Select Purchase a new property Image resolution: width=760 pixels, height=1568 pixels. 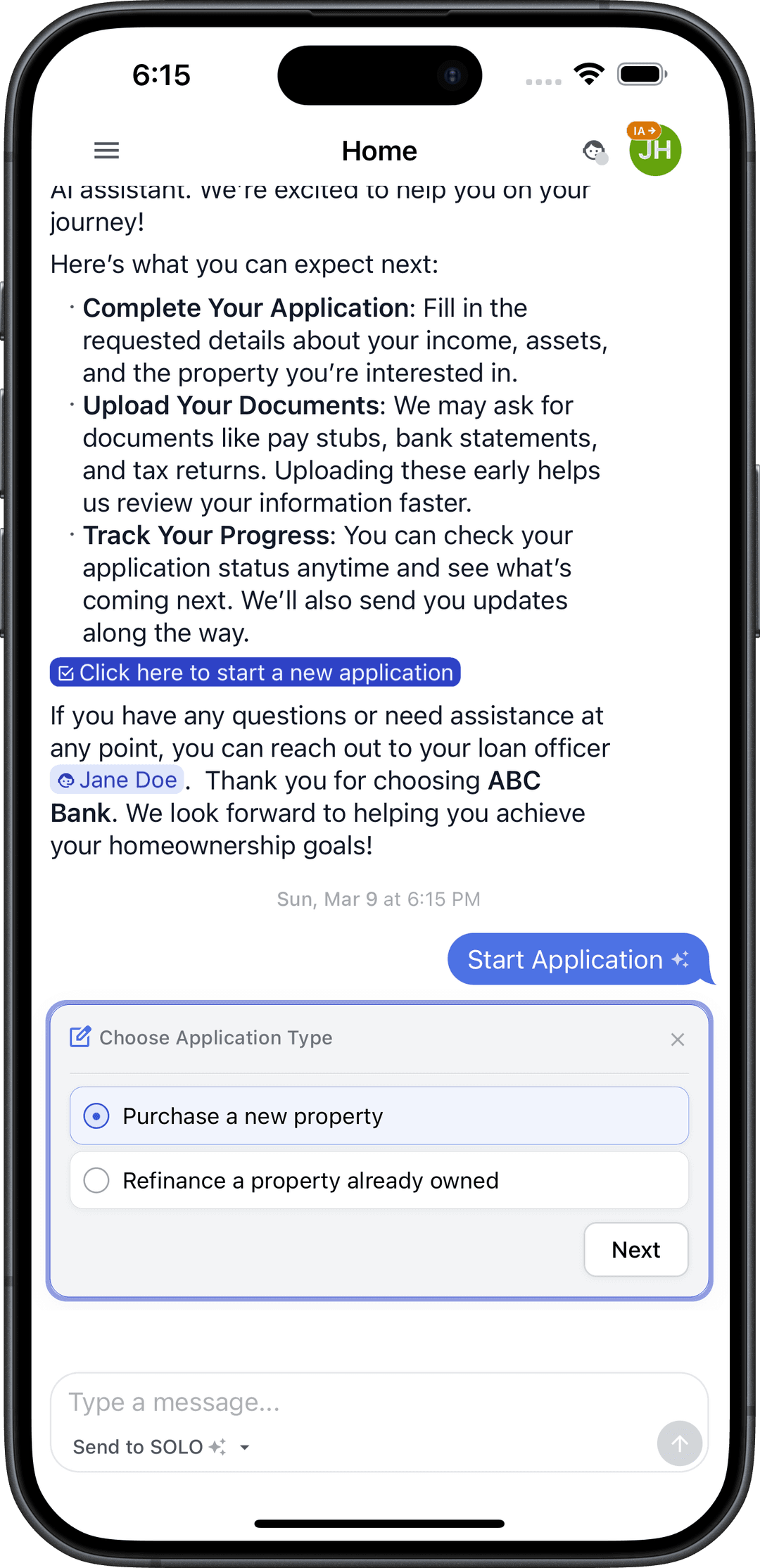[379, 1116]
